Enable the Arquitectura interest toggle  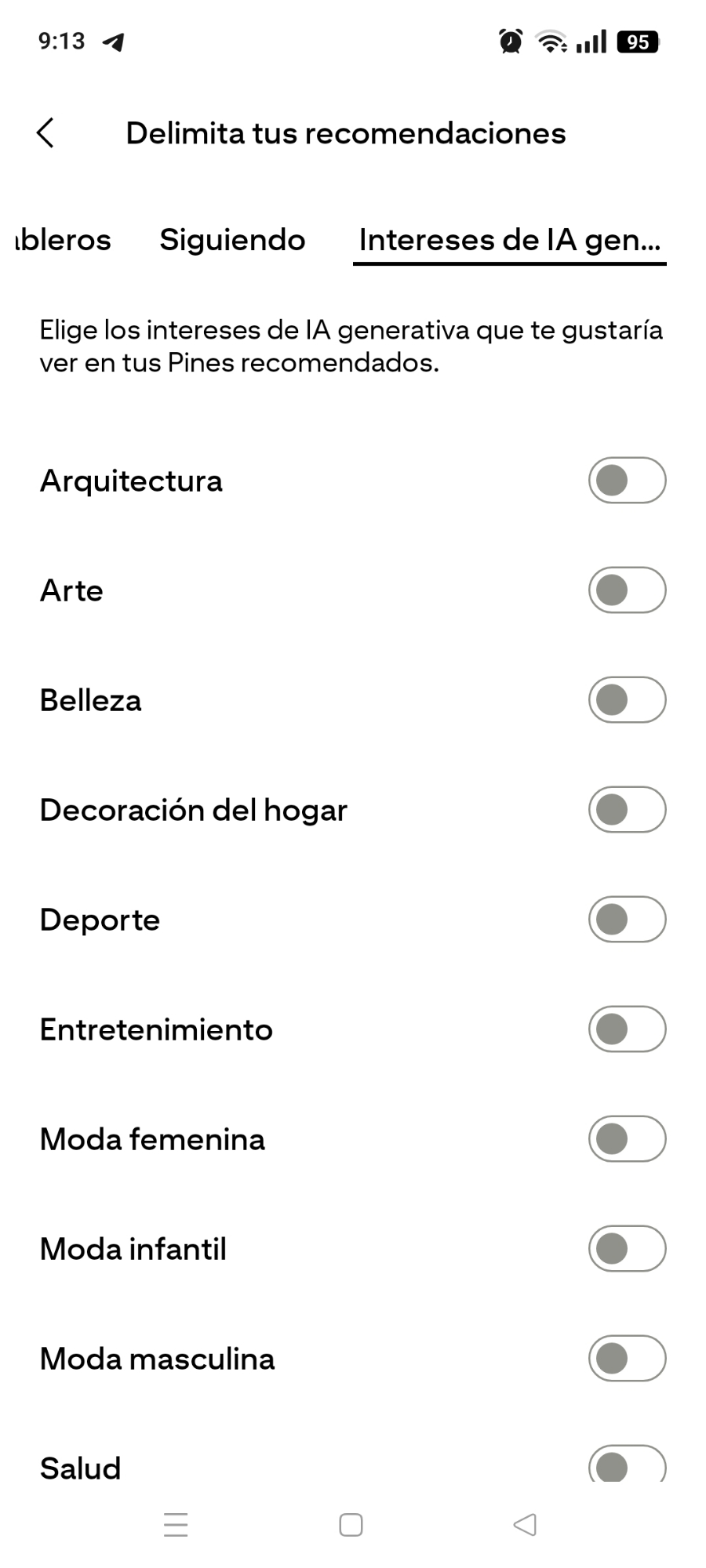click(627, 481)
